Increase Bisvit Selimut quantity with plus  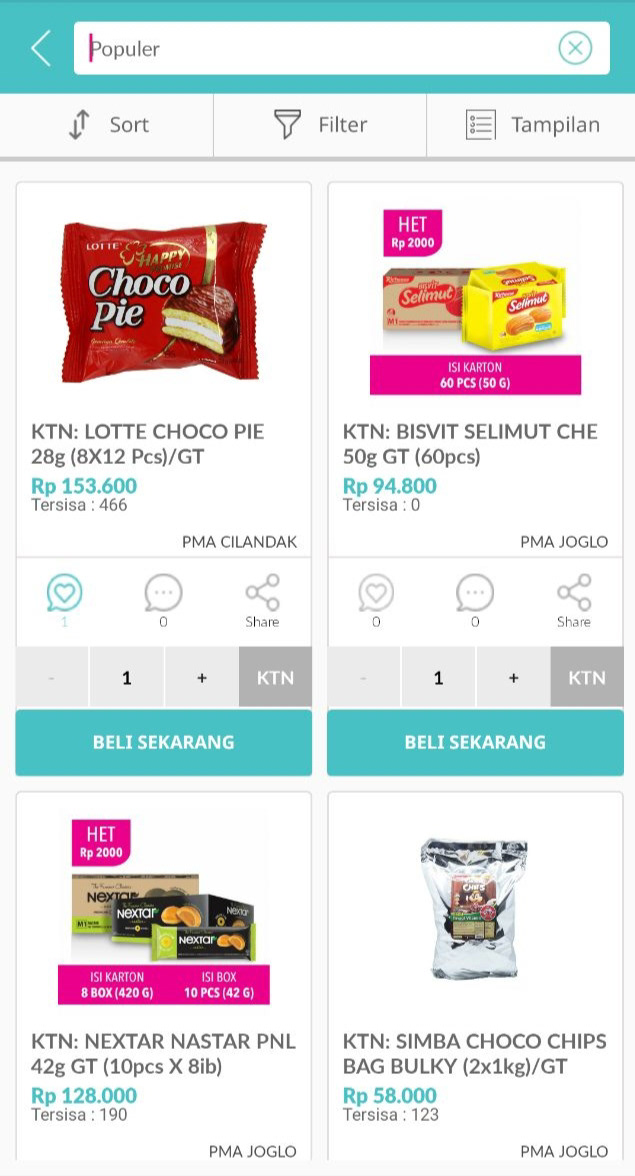click(514, 677)
